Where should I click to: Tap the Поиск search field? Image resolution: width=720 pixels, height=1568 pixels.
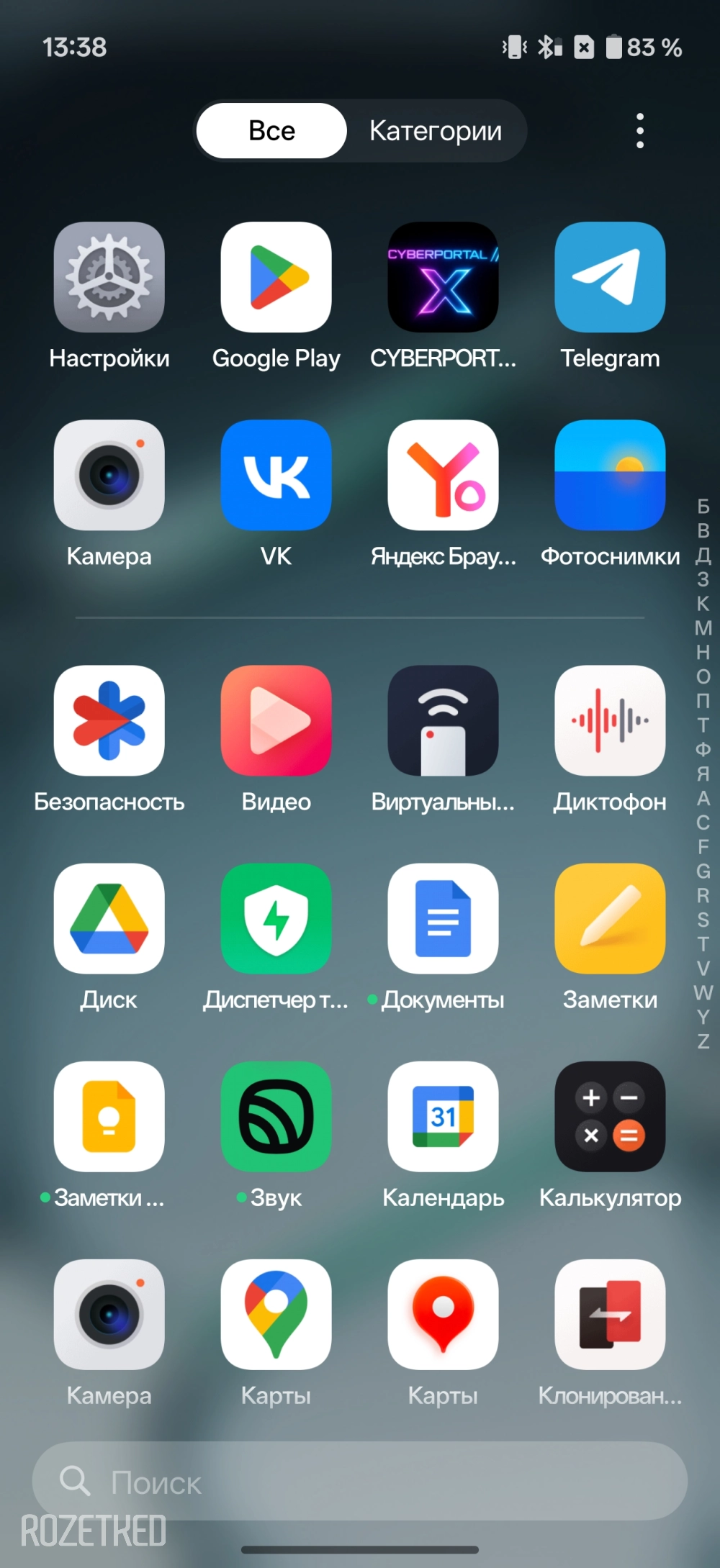360,1481
